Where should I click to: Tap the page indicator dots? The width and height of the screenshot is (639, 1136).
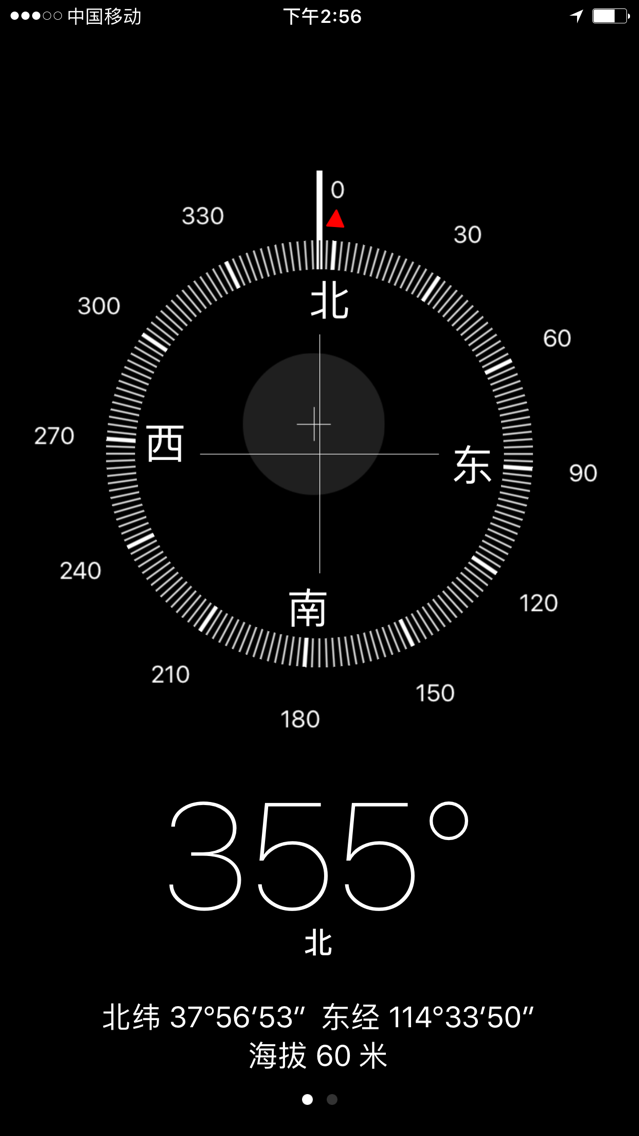click(320, 1100)
